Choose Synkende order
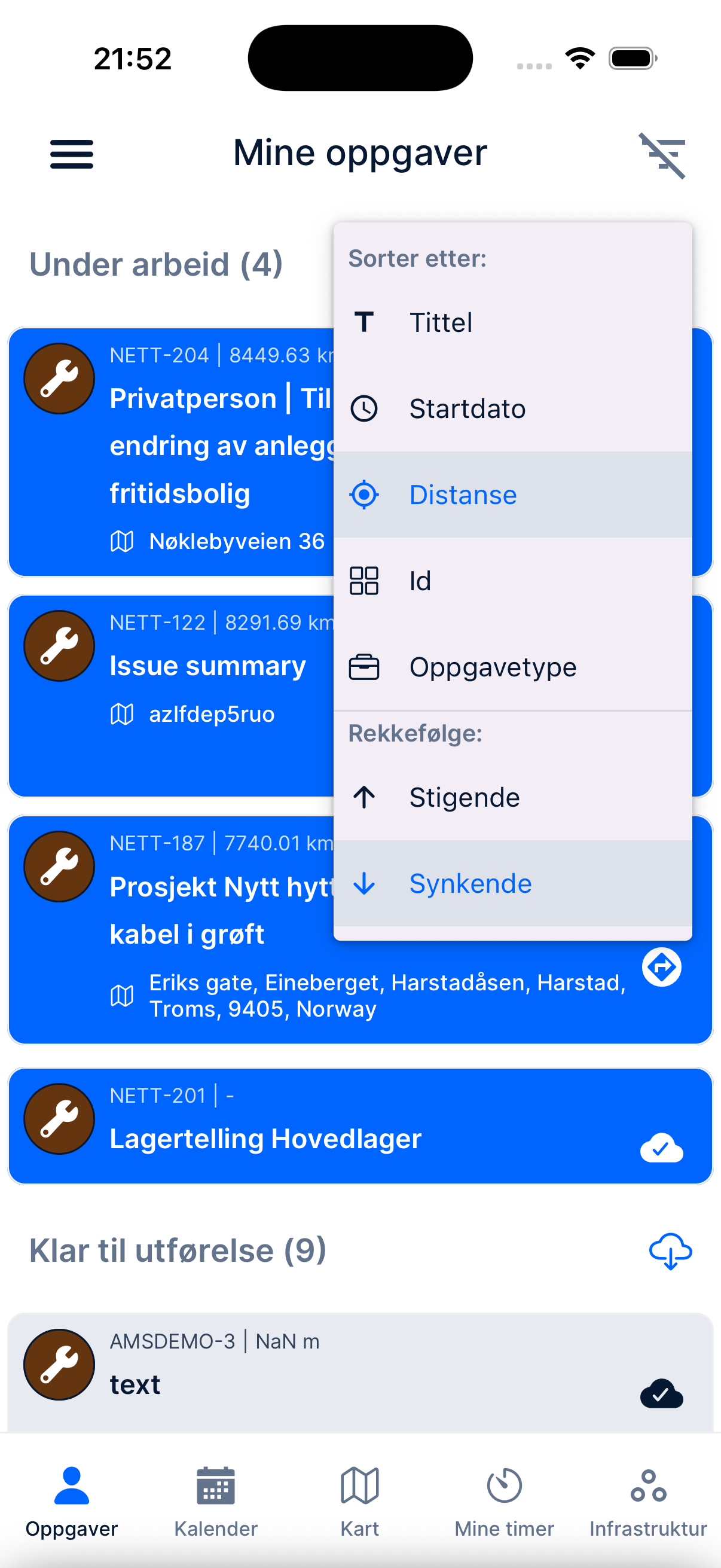721x1568 pixels. click(512, 883)
